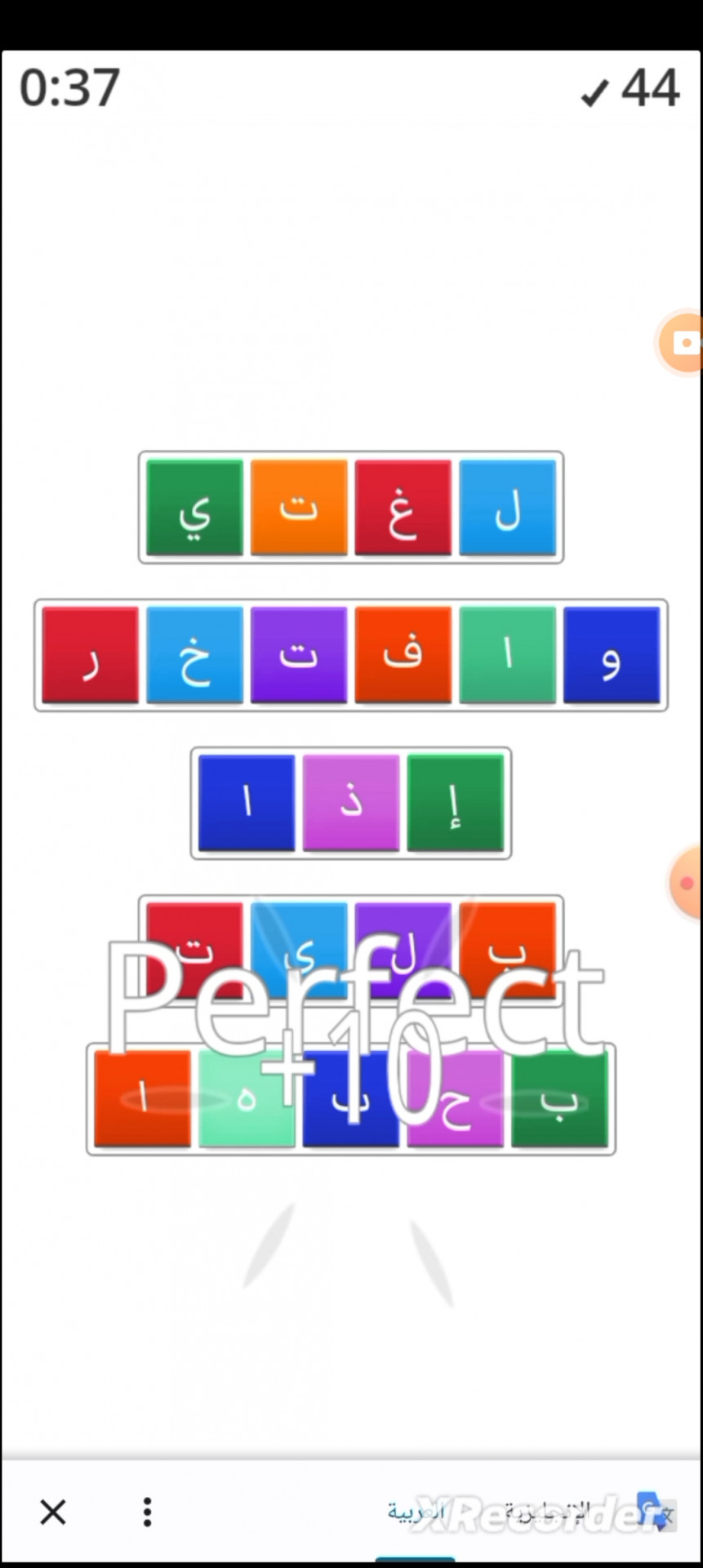Image resolution: width=703 pixels, height=1568 pixels.
Task: Tap the floating orange recorder button
Action: (683, 343)
